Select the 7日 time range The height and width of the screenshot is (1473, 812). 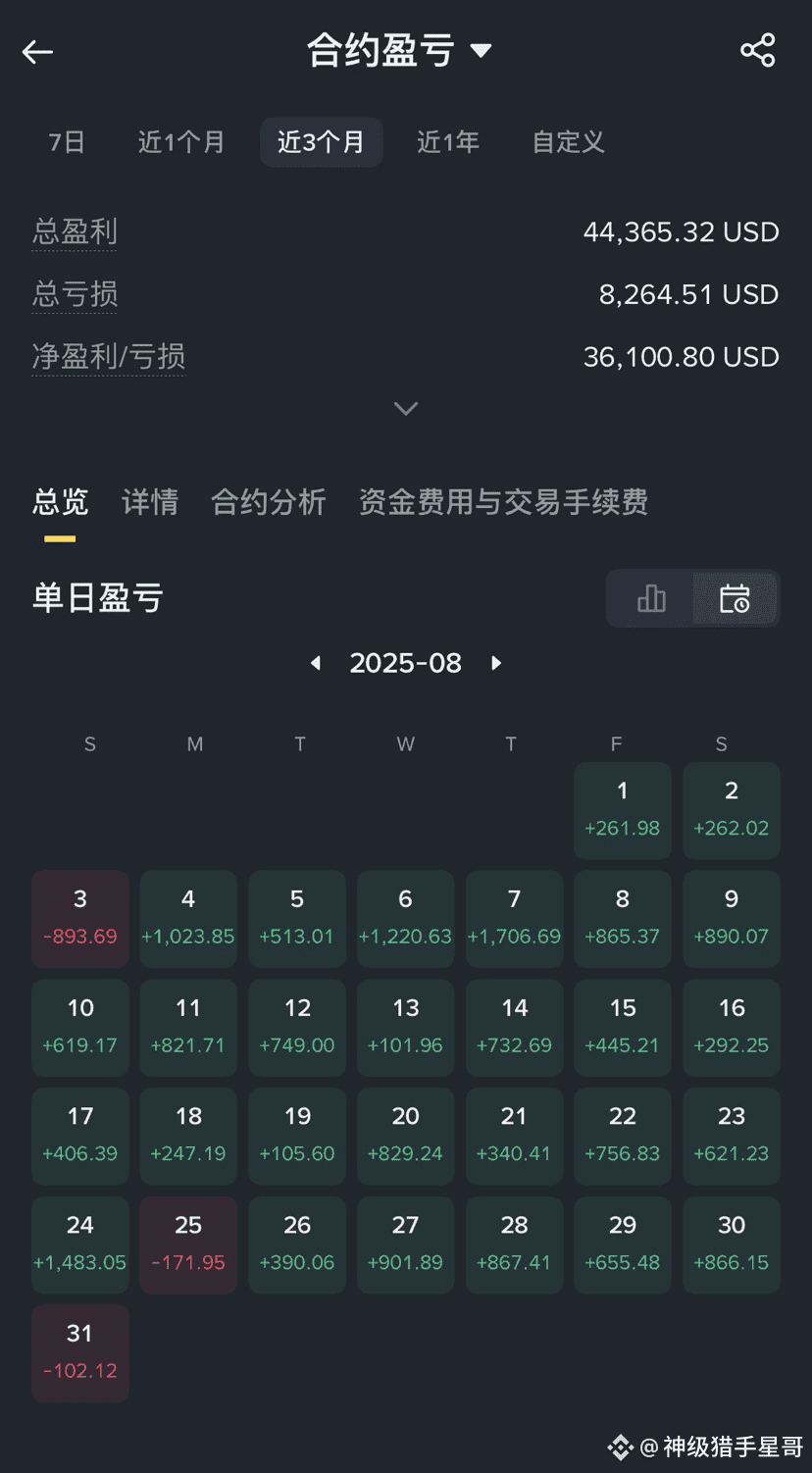pos(67,142)
